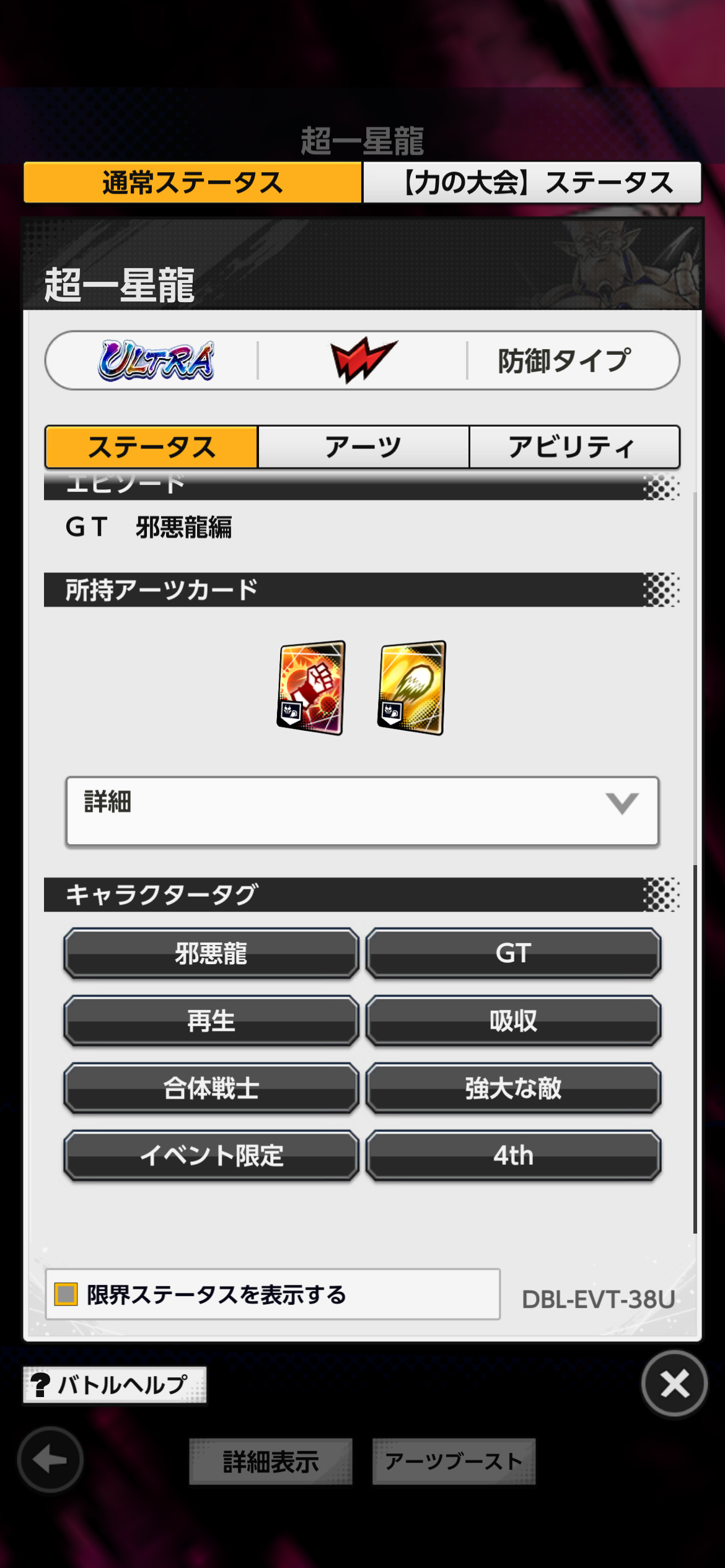This screenshot has height=1568, width=725.
Task: Tap the yellow blast arts card
Action: (x=412, y=688)
